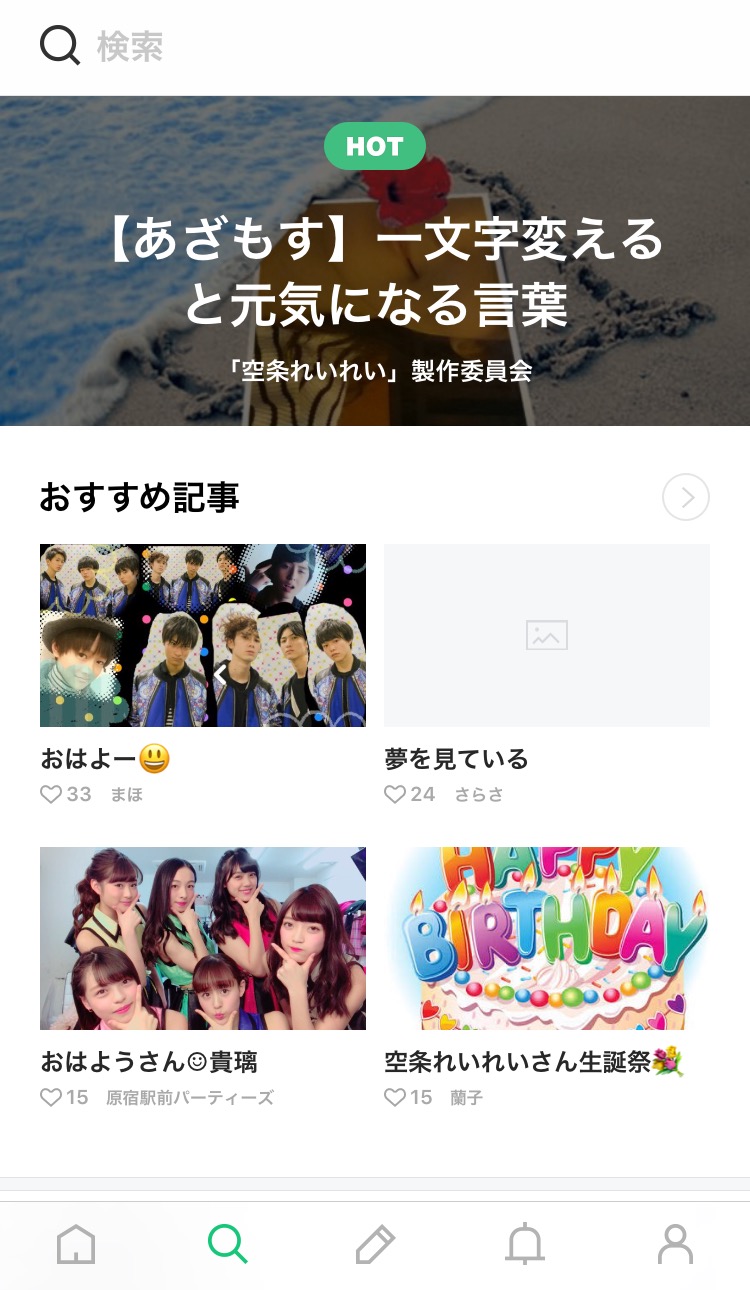
Task: Switch to the profile tab
Action: click(x=675, y=1245)
